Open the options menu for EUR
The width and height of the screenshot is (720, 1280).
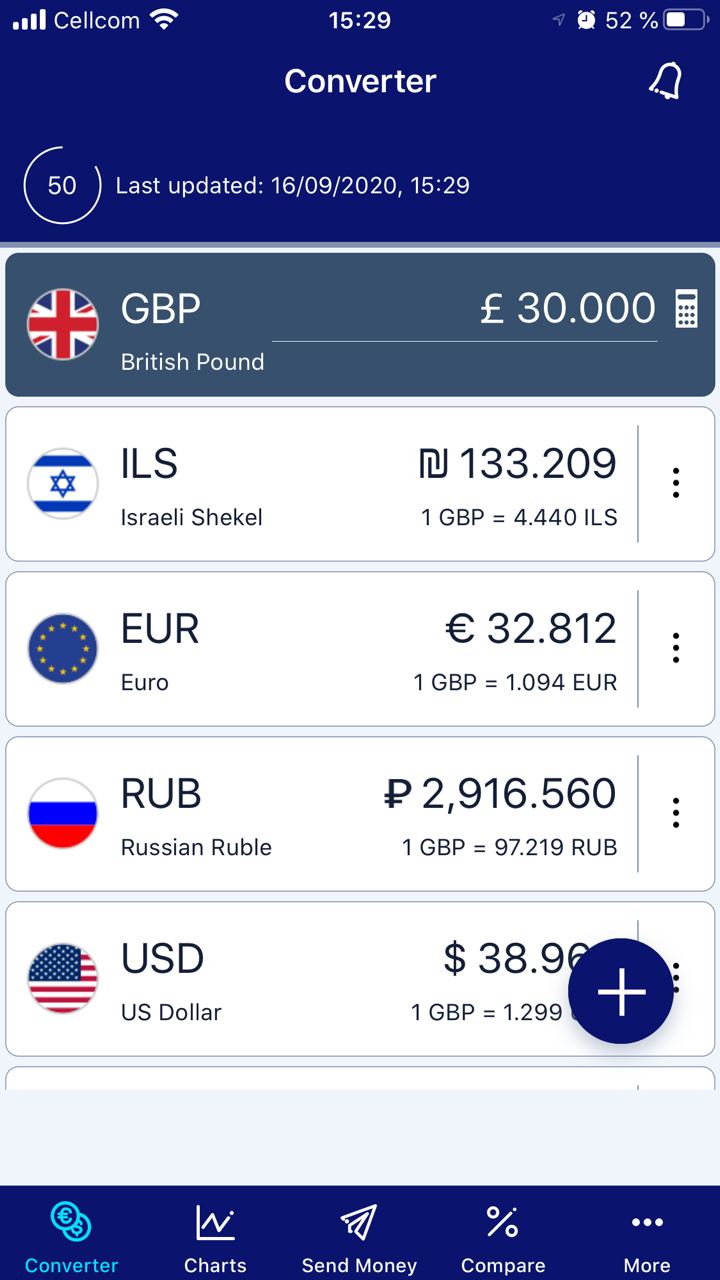(677, 648)
